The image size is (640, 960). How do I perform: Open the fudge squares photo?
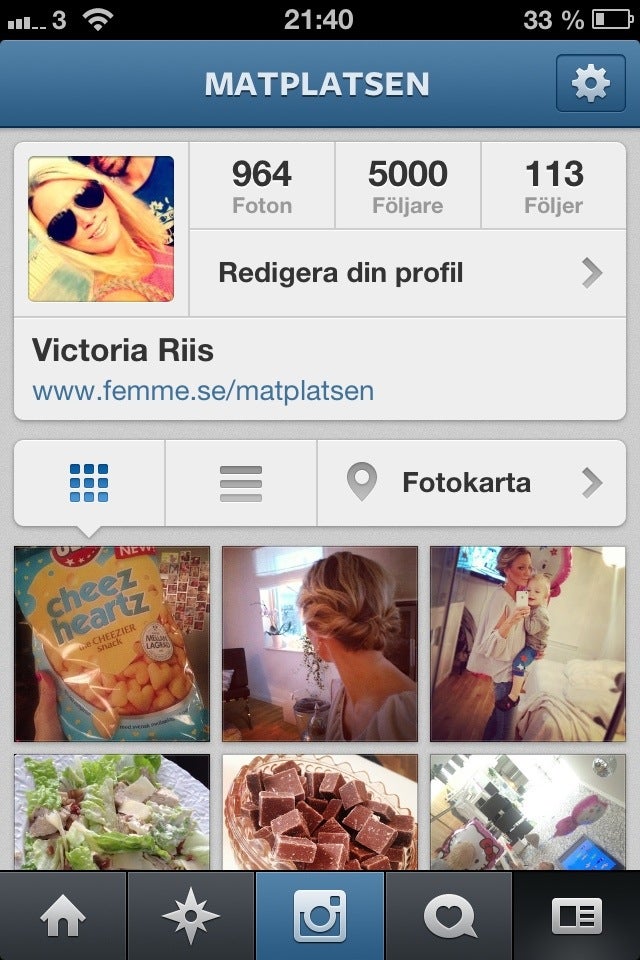point(320,812)
